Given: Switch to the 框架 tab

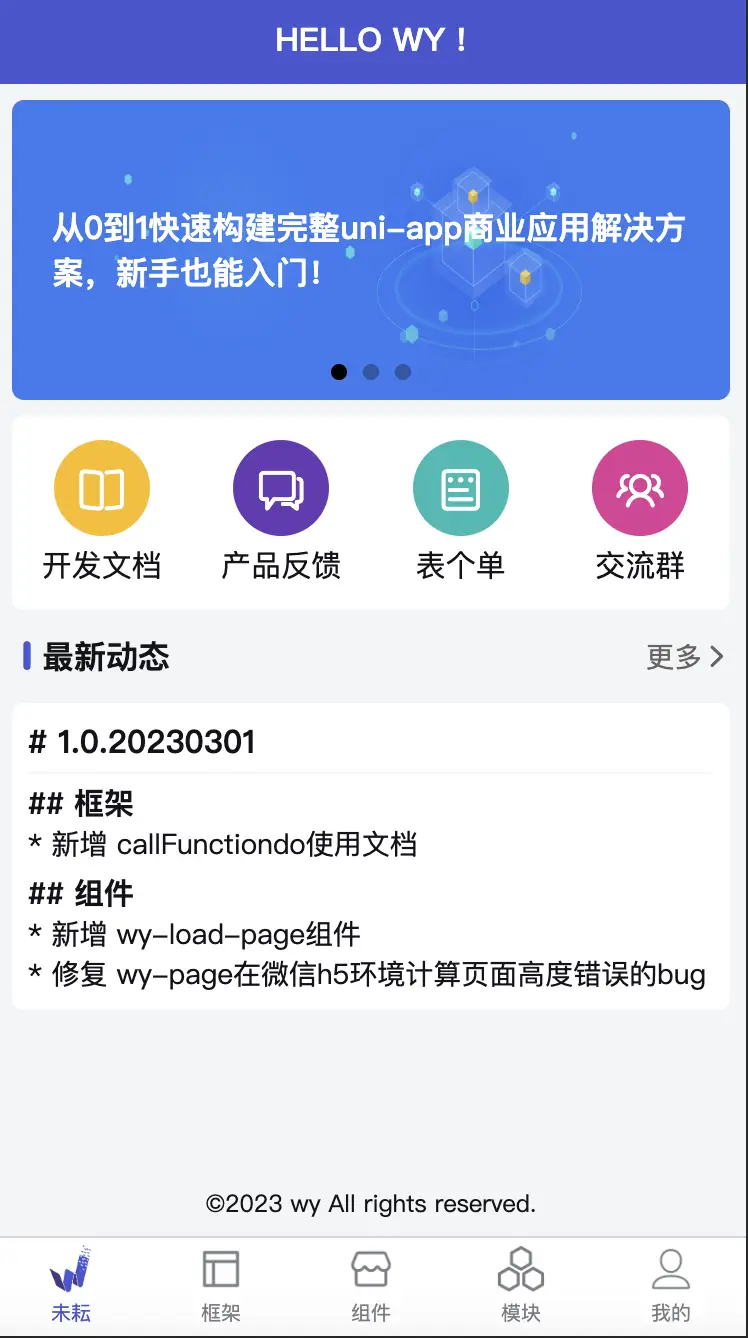Looking at the screenshot, I should pyautogui.click(x=221, y=1286).
